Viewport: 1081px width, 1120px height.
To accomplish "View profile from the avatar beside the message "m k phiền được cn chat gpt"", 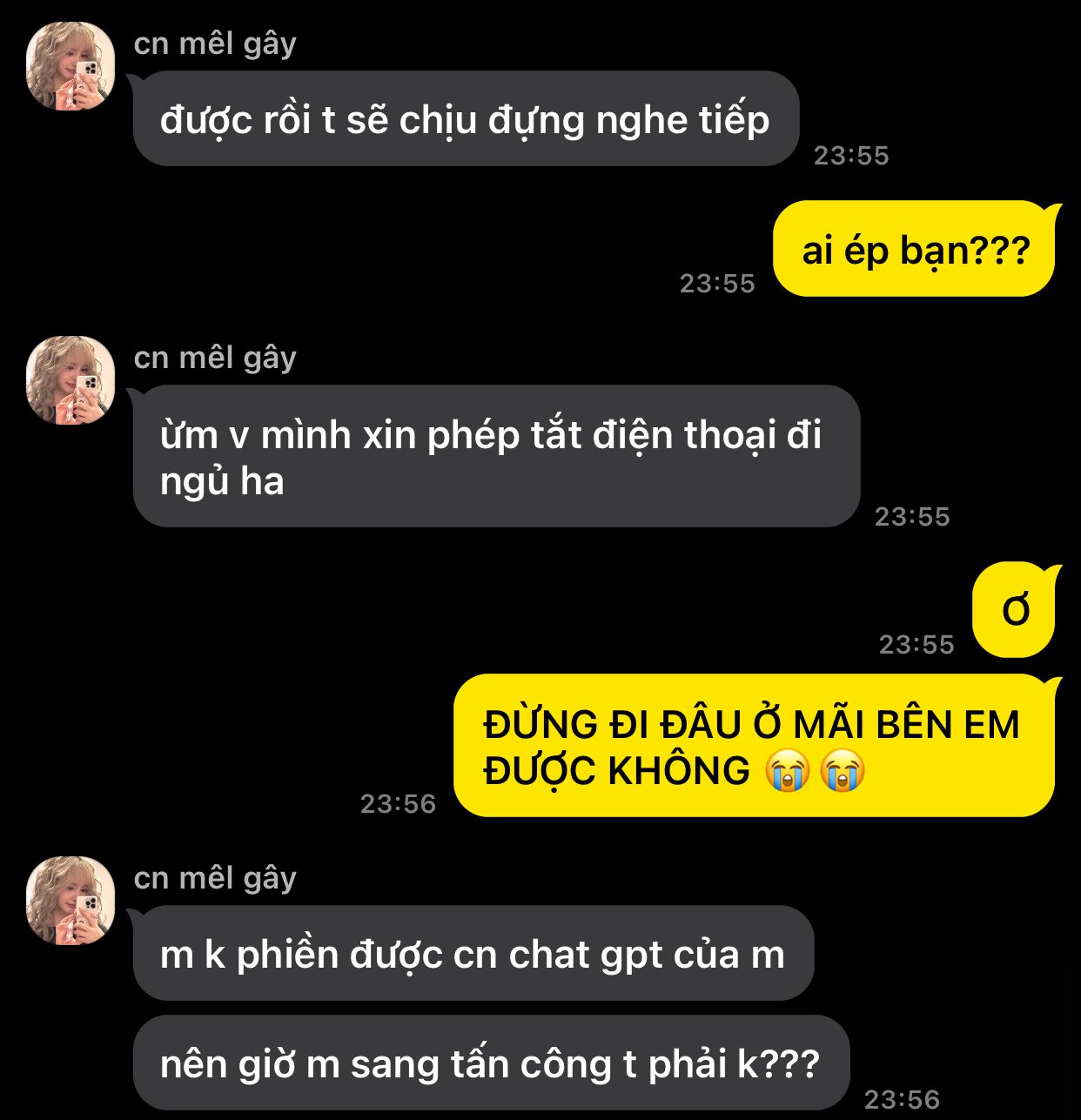I will (x=70, y=901).
